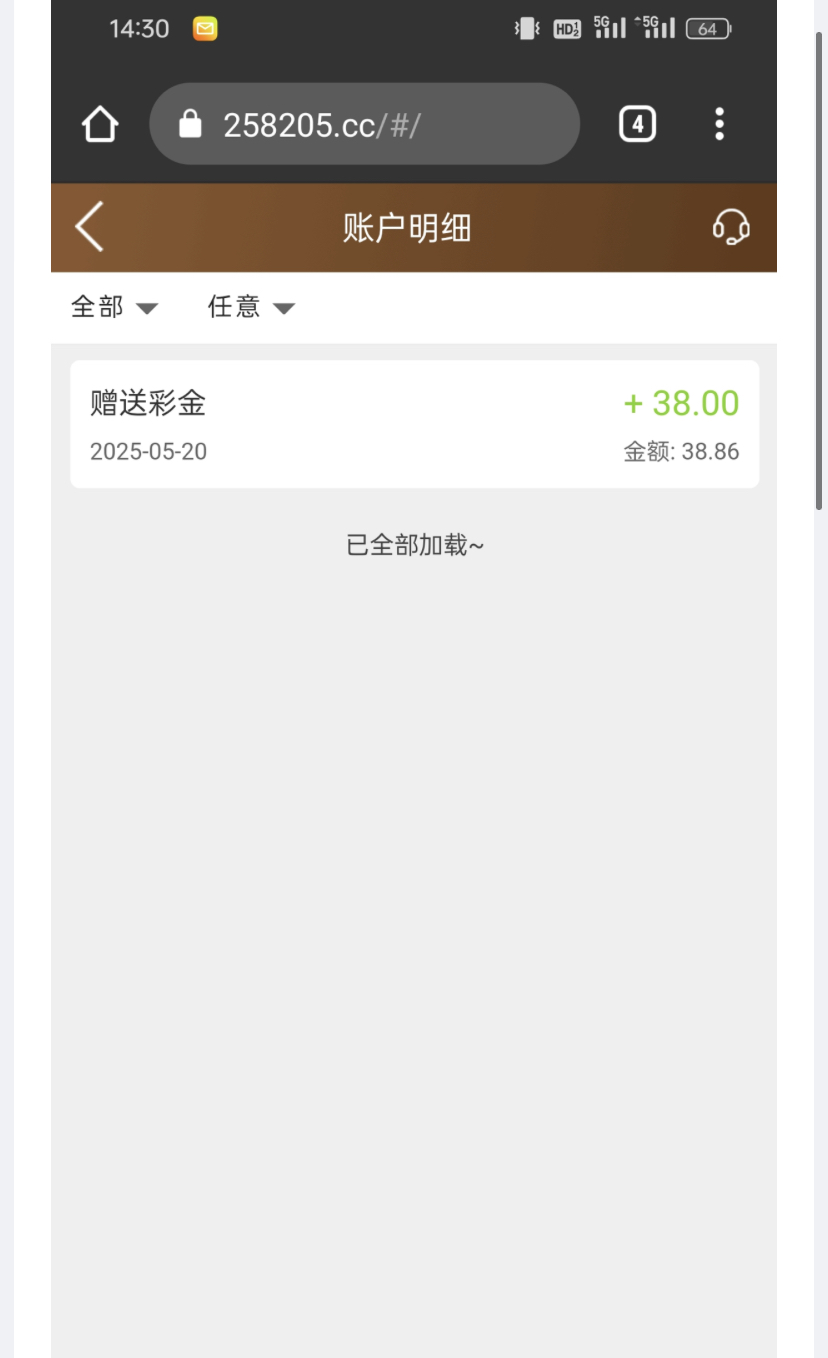828x1358 pixels.
Task: Open the browser overflow menu
Action: 719,124
